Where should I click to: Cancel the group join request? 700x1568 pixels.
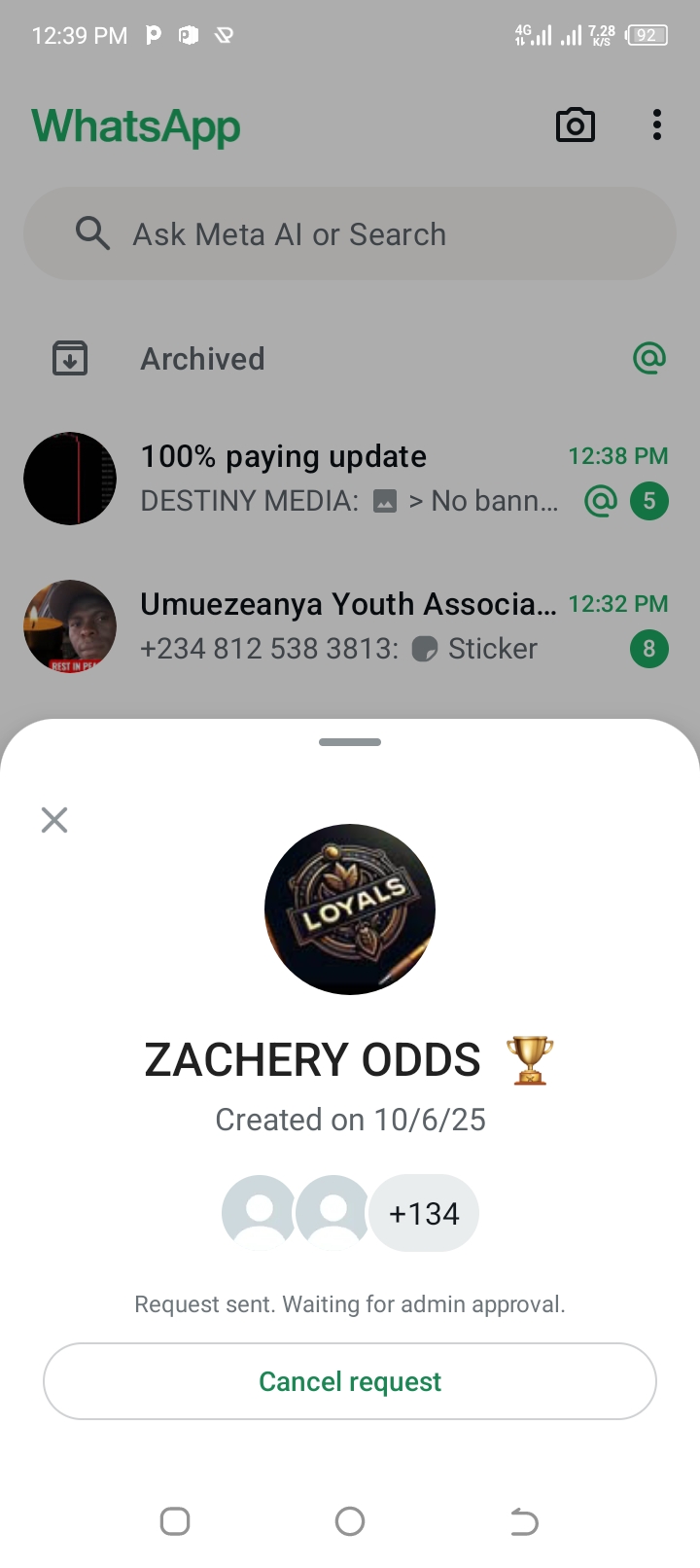click(350, 1381)
